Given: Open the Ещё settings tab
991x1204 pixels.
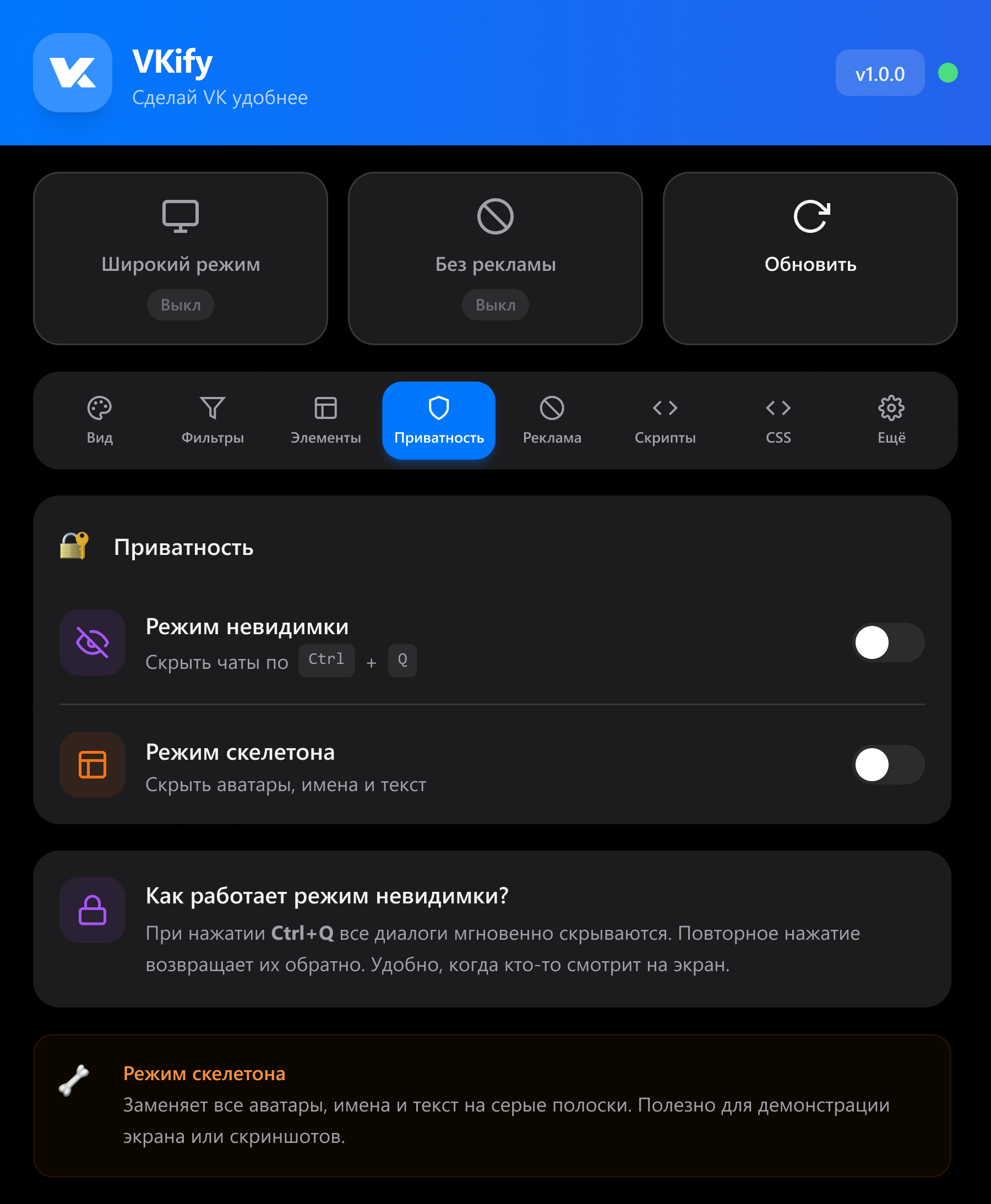Looking at the screenshot, I should click(x=891, y=420).
